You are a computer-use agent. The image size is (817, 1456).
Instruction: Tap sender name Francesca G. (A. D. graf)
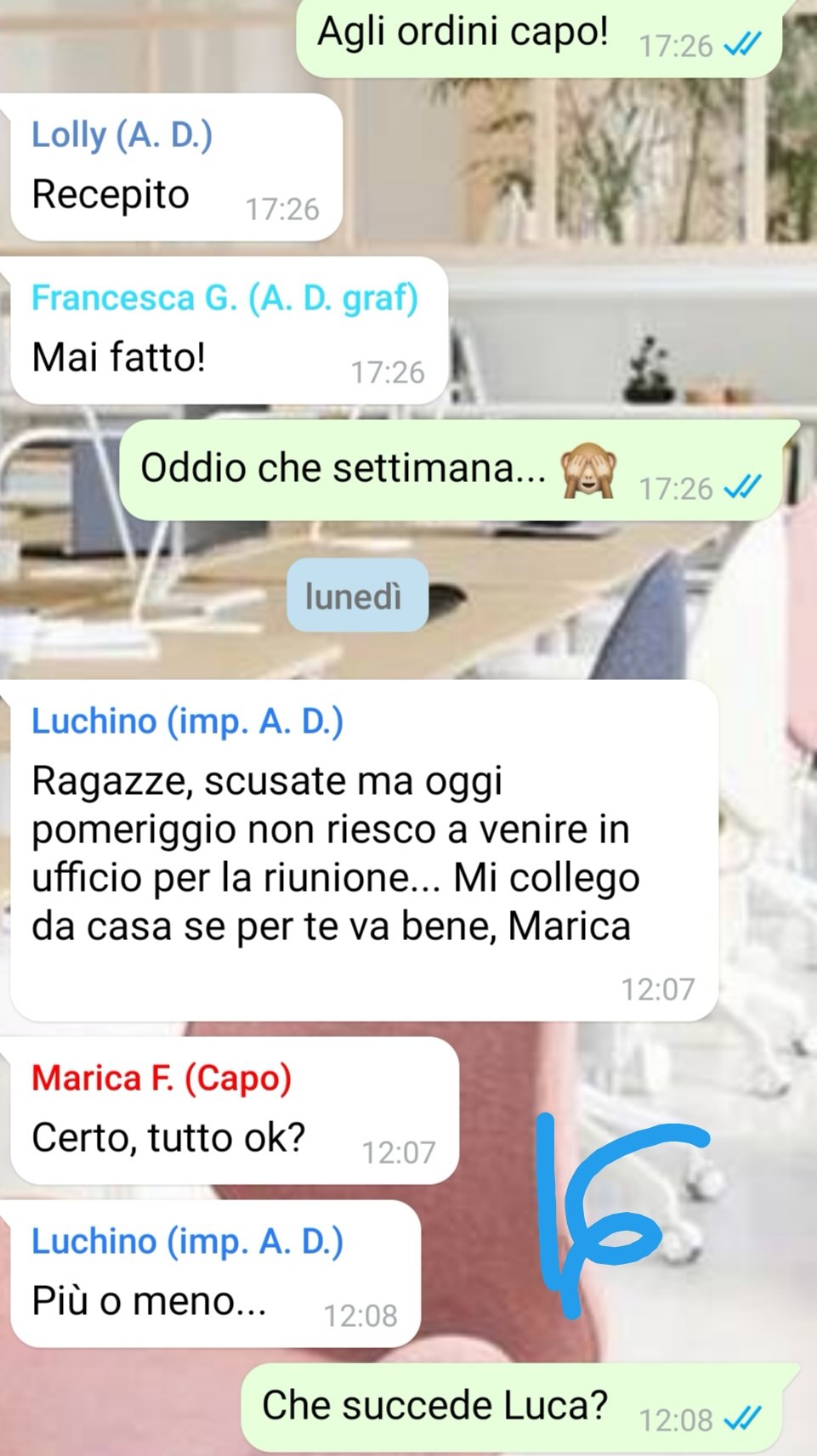(224, 298)
